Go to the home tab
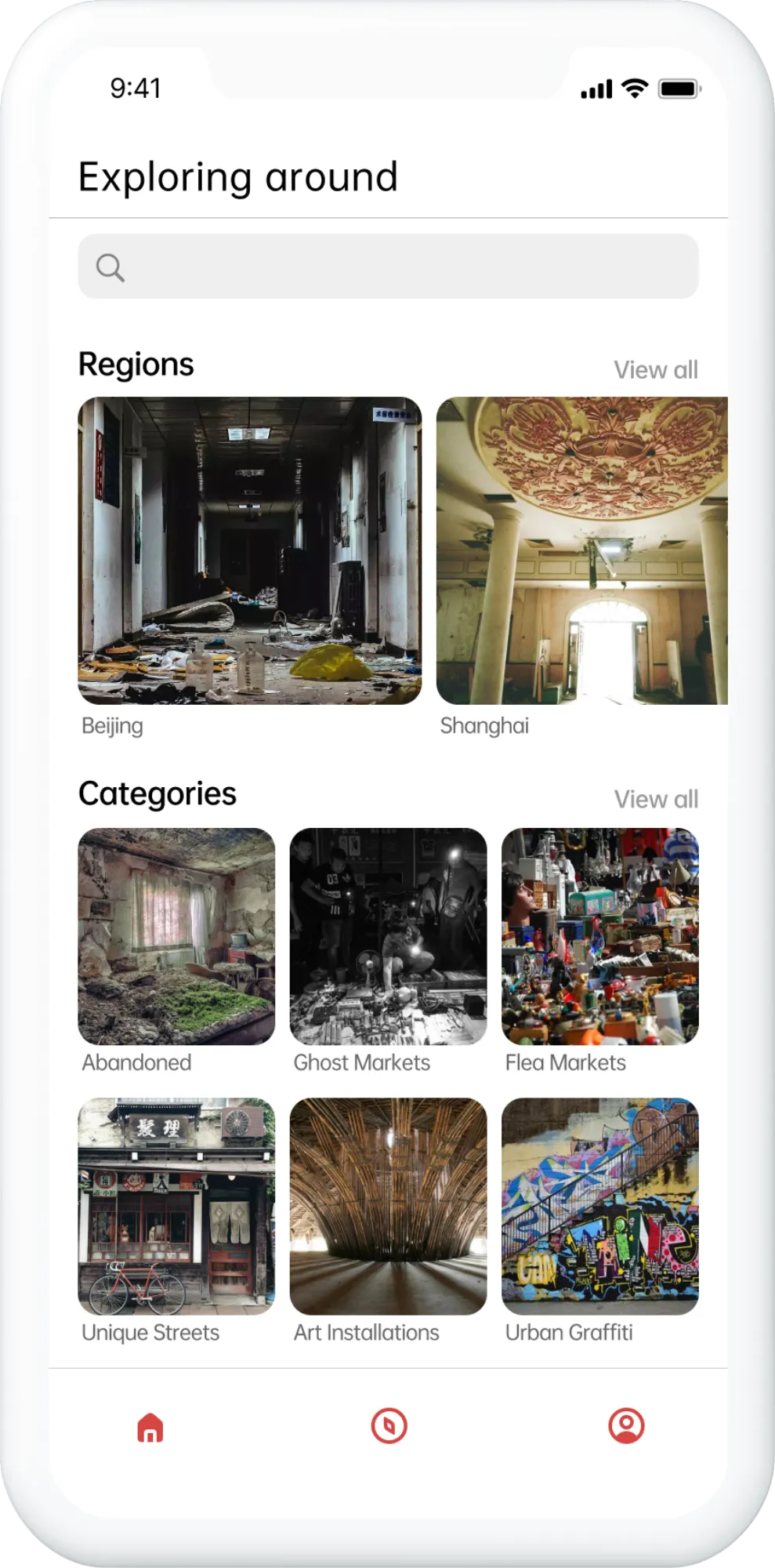The height and width of the screenshot is (1568, 775). [x=150, y=1427]
